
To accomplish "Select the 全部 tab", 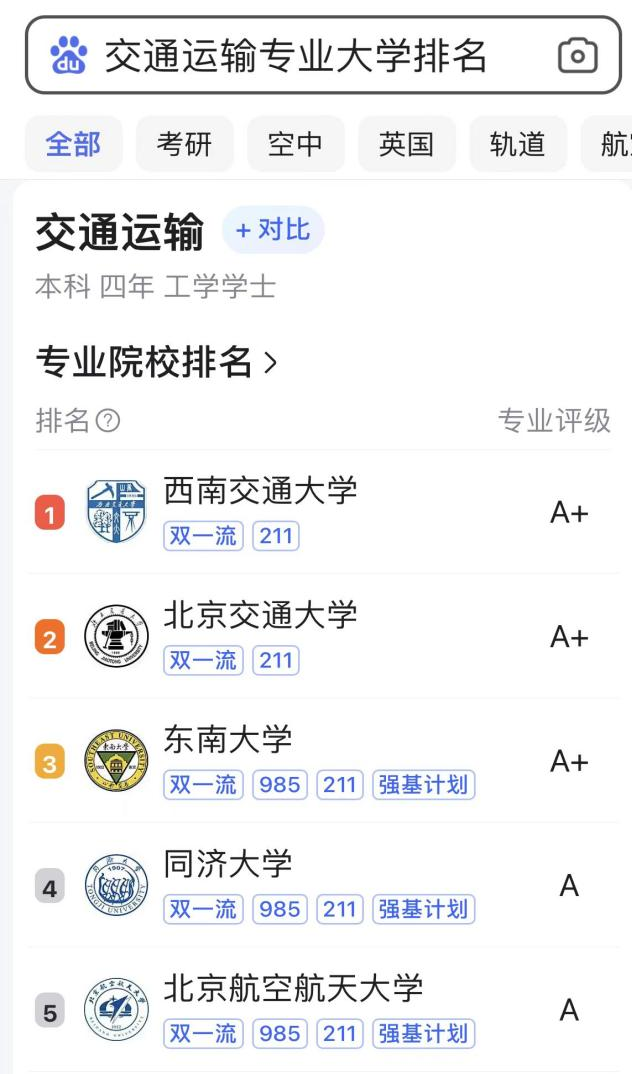I will coord(73,144).
